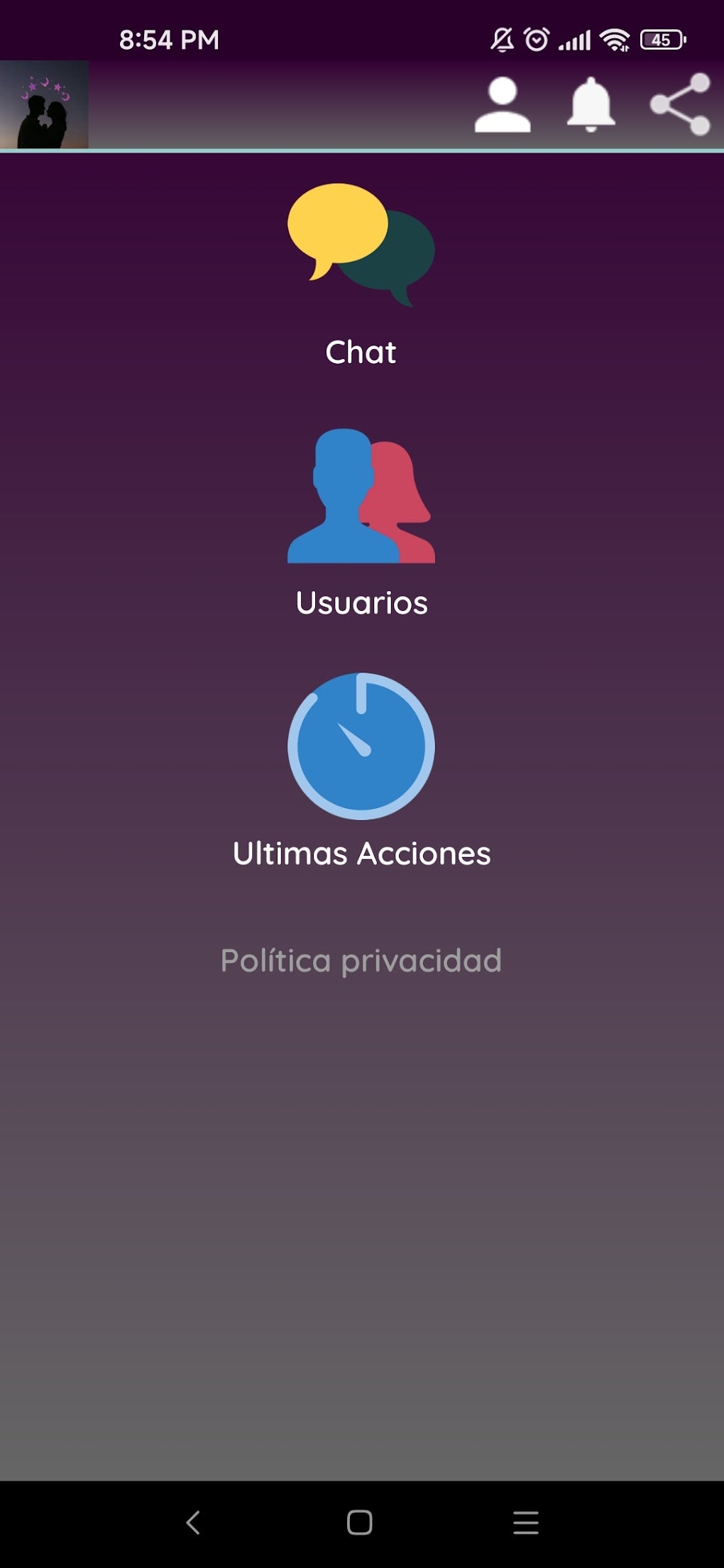Open your profile with the person icon
Image resolution: width=724 pixels, height=1568 pixels.
502,106
